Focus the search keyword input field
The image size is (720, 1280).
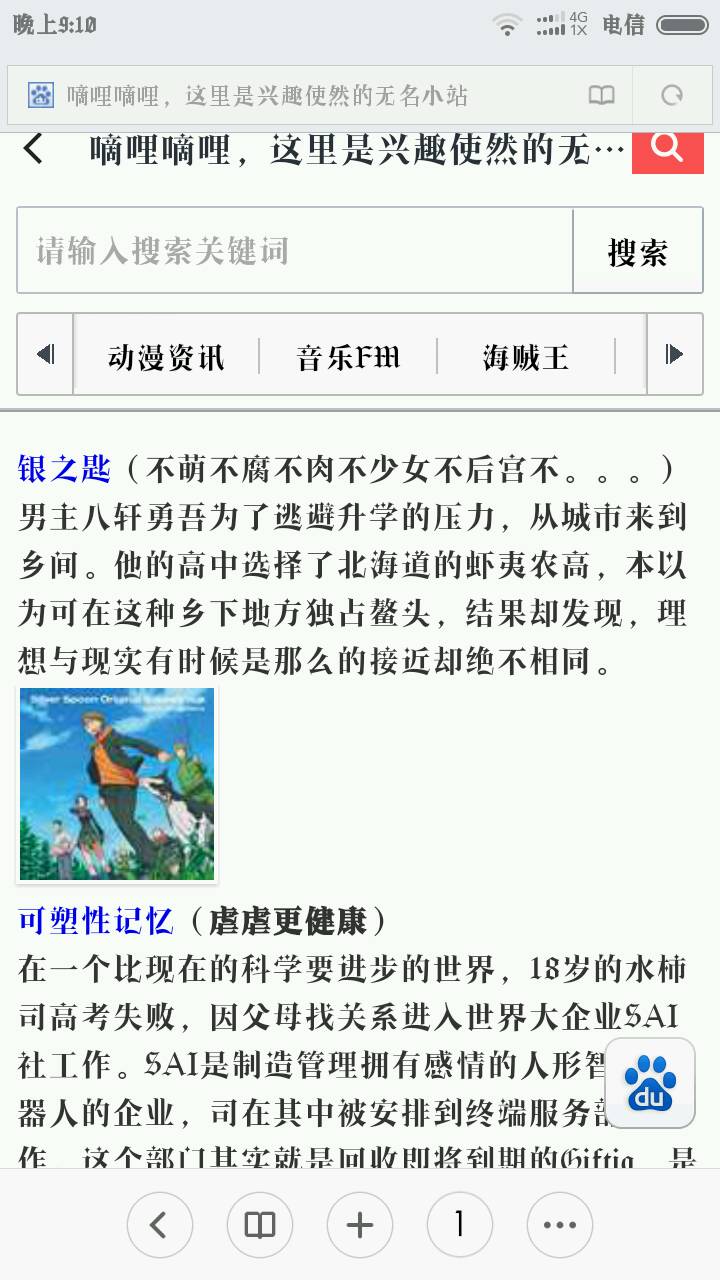294,250
